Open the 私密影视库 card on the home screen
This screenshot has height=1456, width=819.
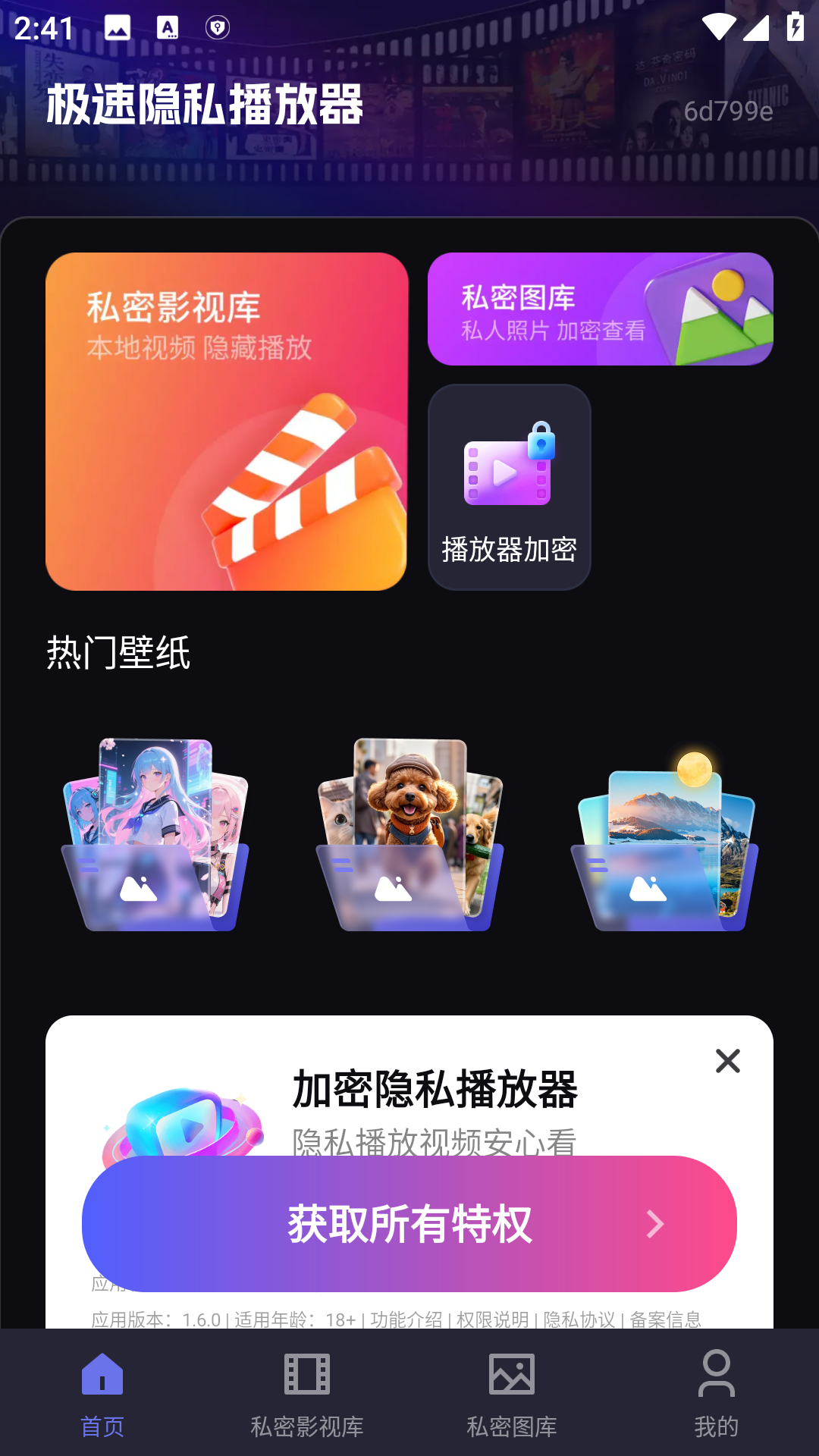227,421
